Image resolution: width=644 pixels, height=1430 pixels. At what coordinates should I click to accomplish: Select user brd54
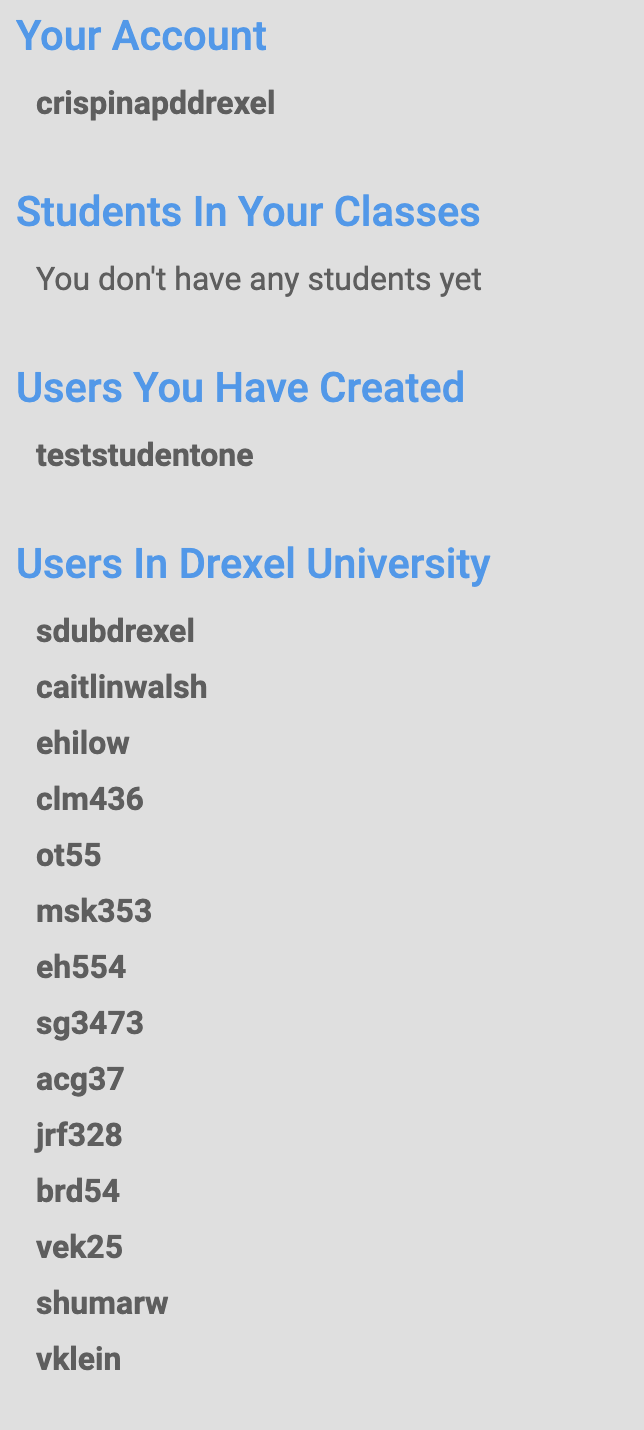78,1192
